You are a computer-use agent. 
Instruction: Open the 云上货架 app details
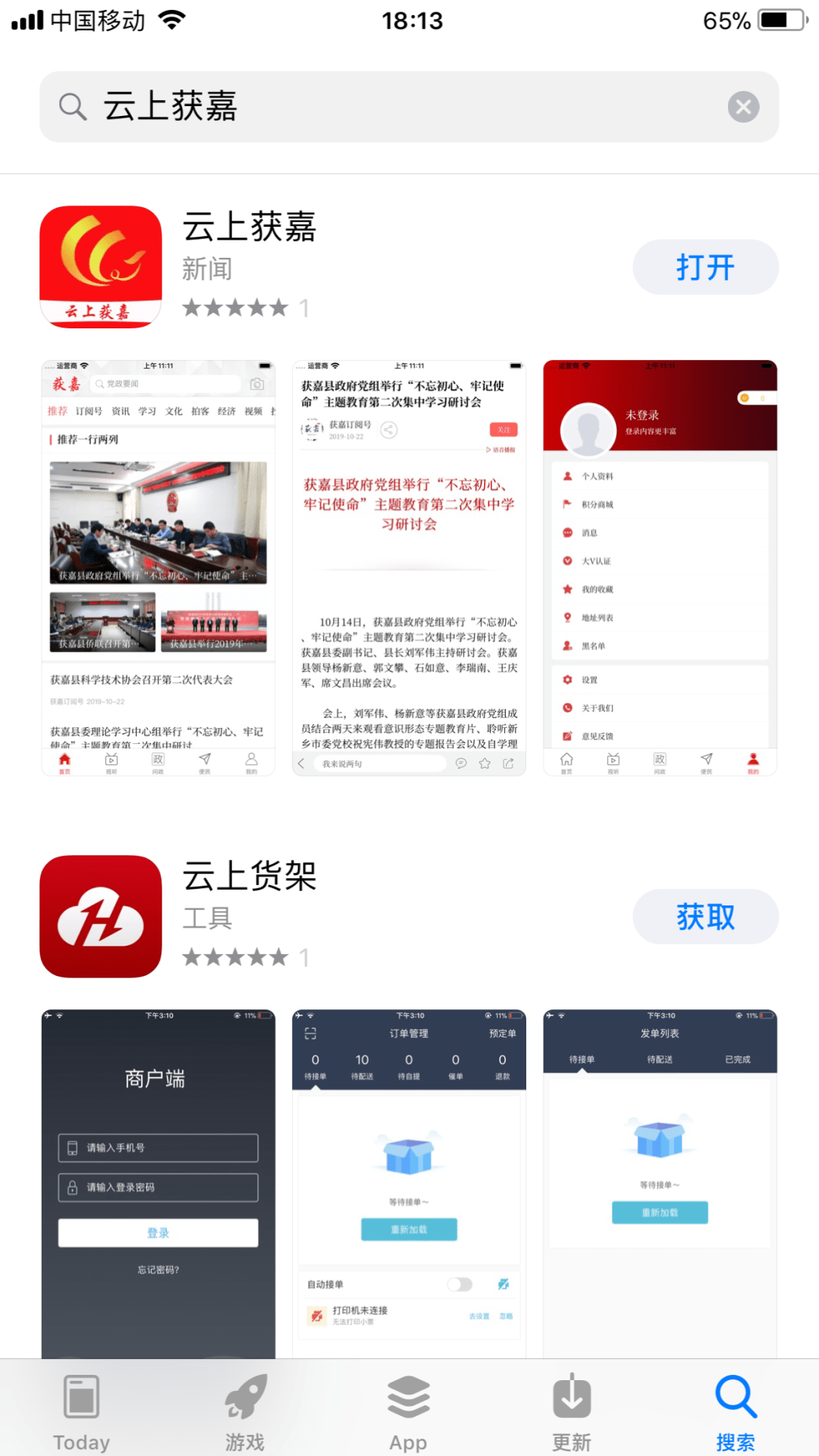[x=250, y=877]
